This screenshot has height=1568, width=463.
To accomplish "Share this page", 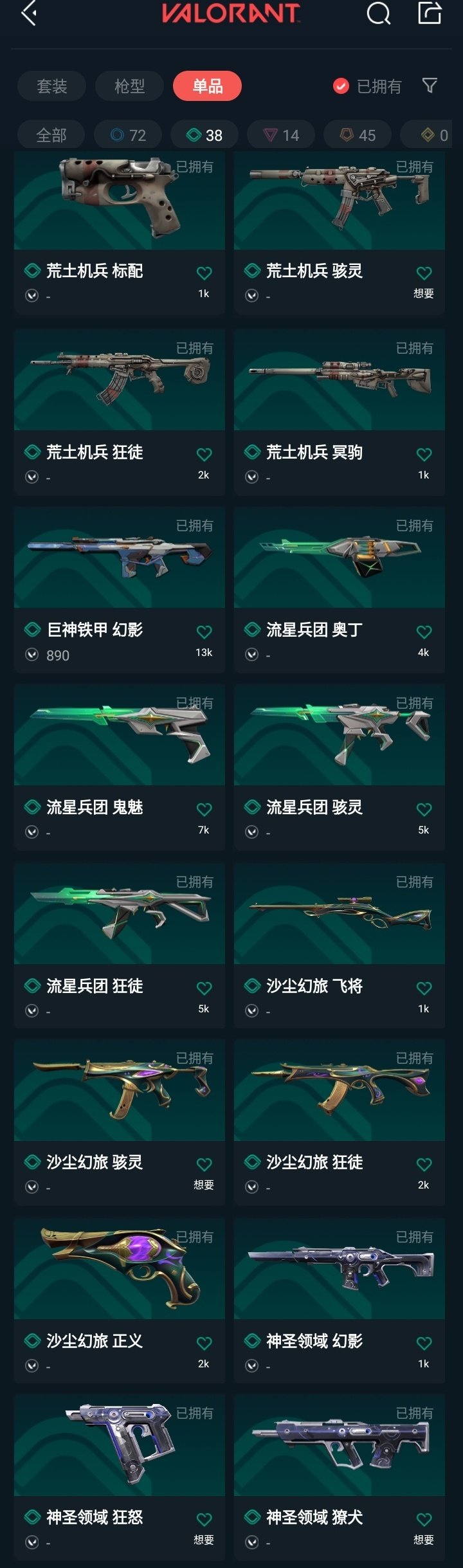I will [x=430, y=13].
